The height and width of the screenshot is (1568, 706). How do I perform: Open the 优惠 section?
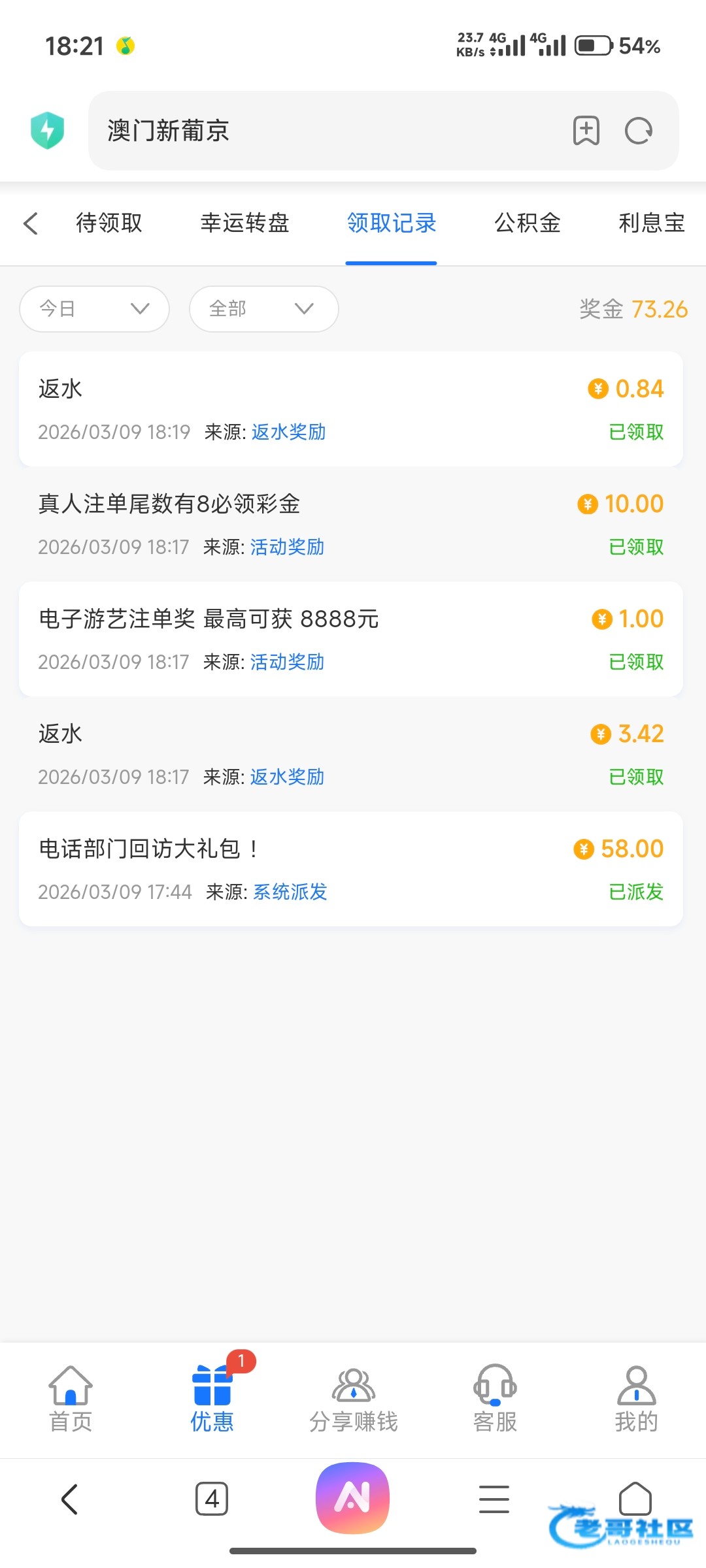(212, 1398)
